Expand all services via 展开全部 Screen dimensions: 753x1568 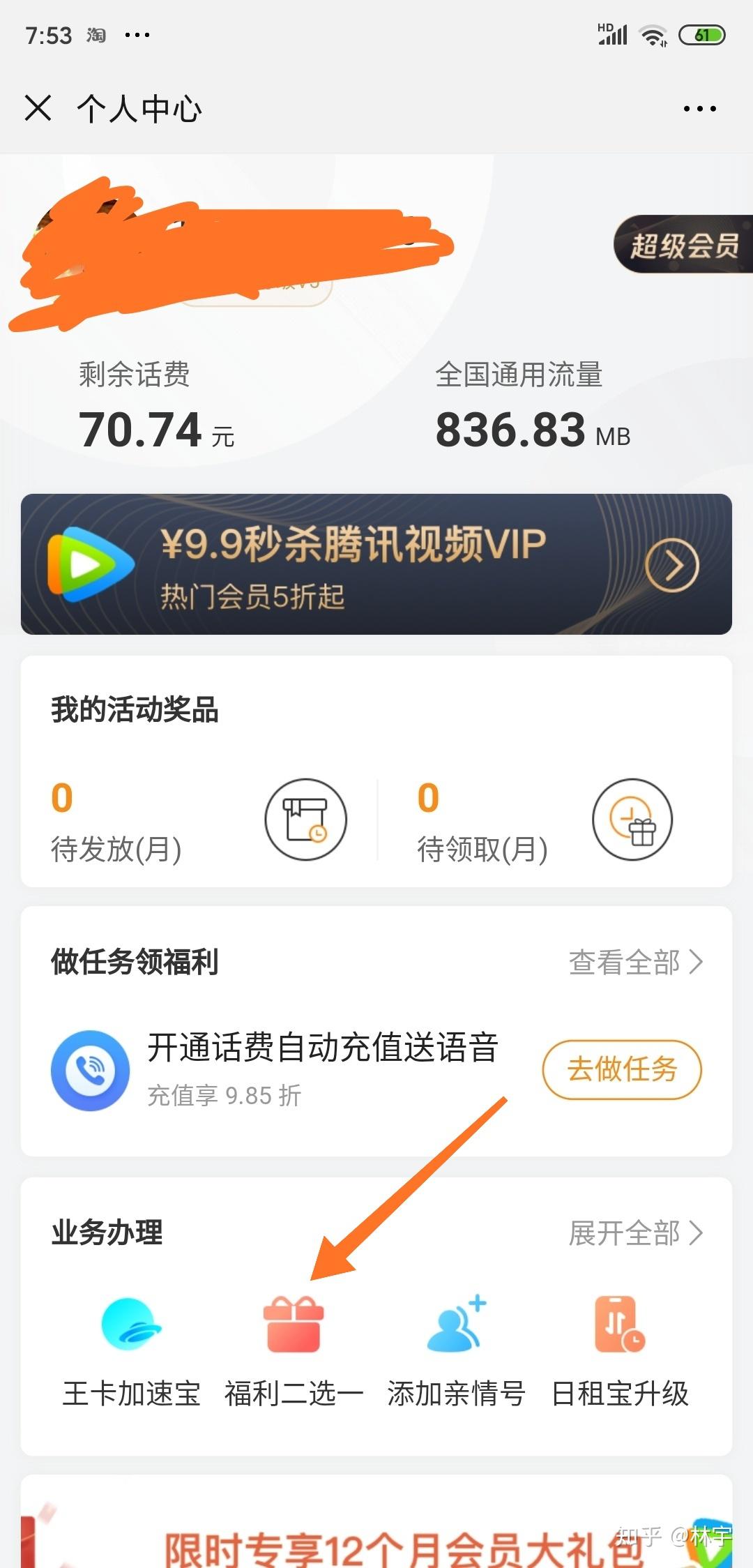pyautogui.click(x=635, y=1233)
